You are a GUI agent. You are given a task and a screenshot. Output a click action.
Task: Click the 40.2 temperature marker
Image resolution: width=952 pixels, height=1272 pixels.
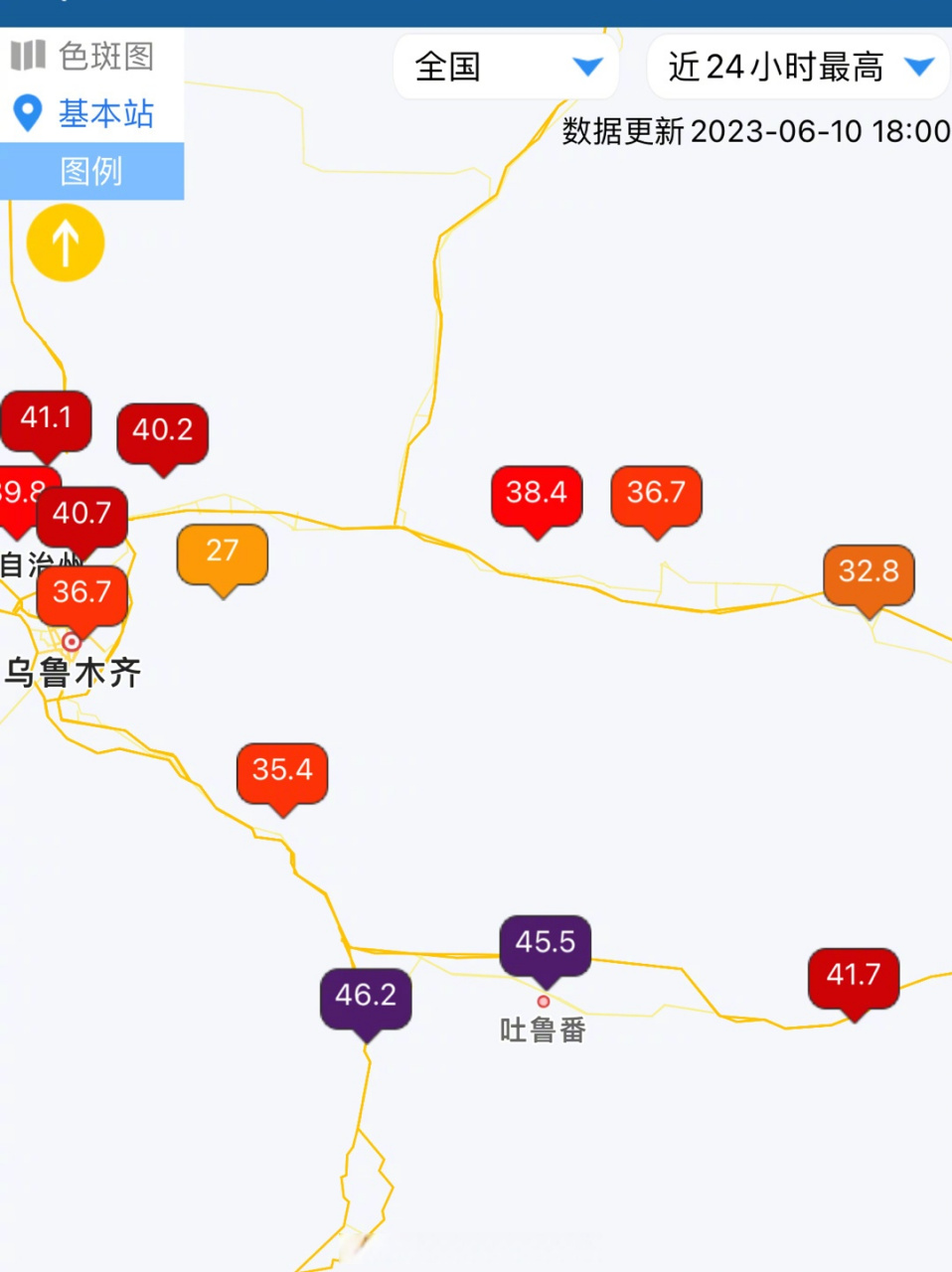(162, 431)
